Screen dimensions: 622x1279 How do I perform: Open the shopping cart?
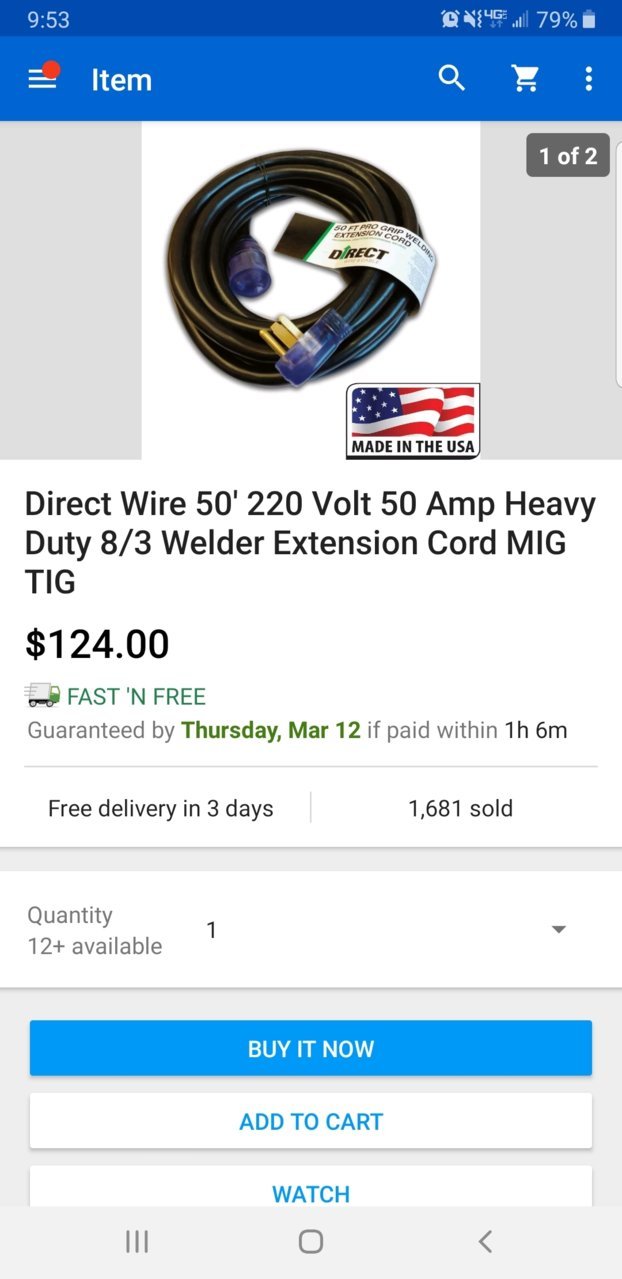(x=525, y=79)
